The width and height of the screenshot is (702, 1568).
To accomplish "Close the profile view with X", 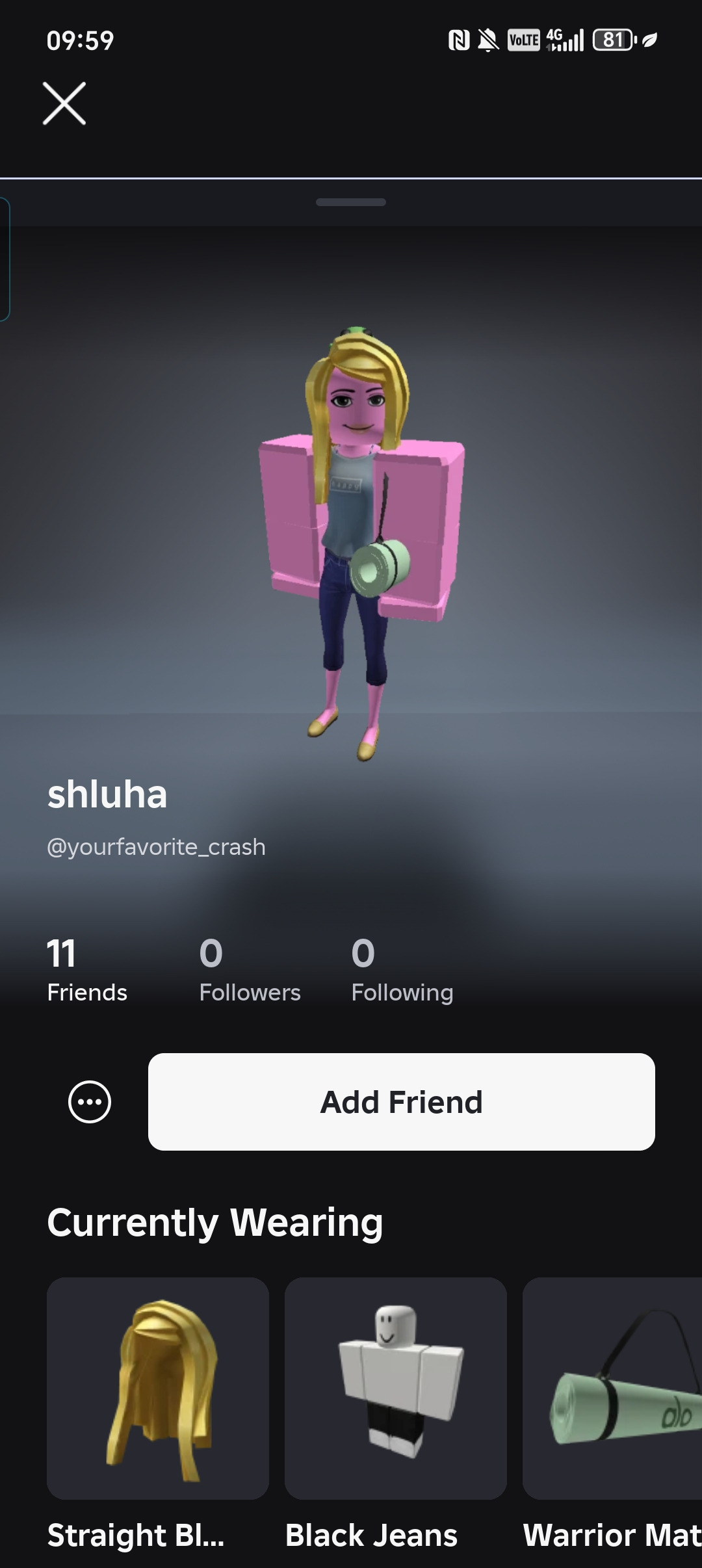I will [64, 103].
